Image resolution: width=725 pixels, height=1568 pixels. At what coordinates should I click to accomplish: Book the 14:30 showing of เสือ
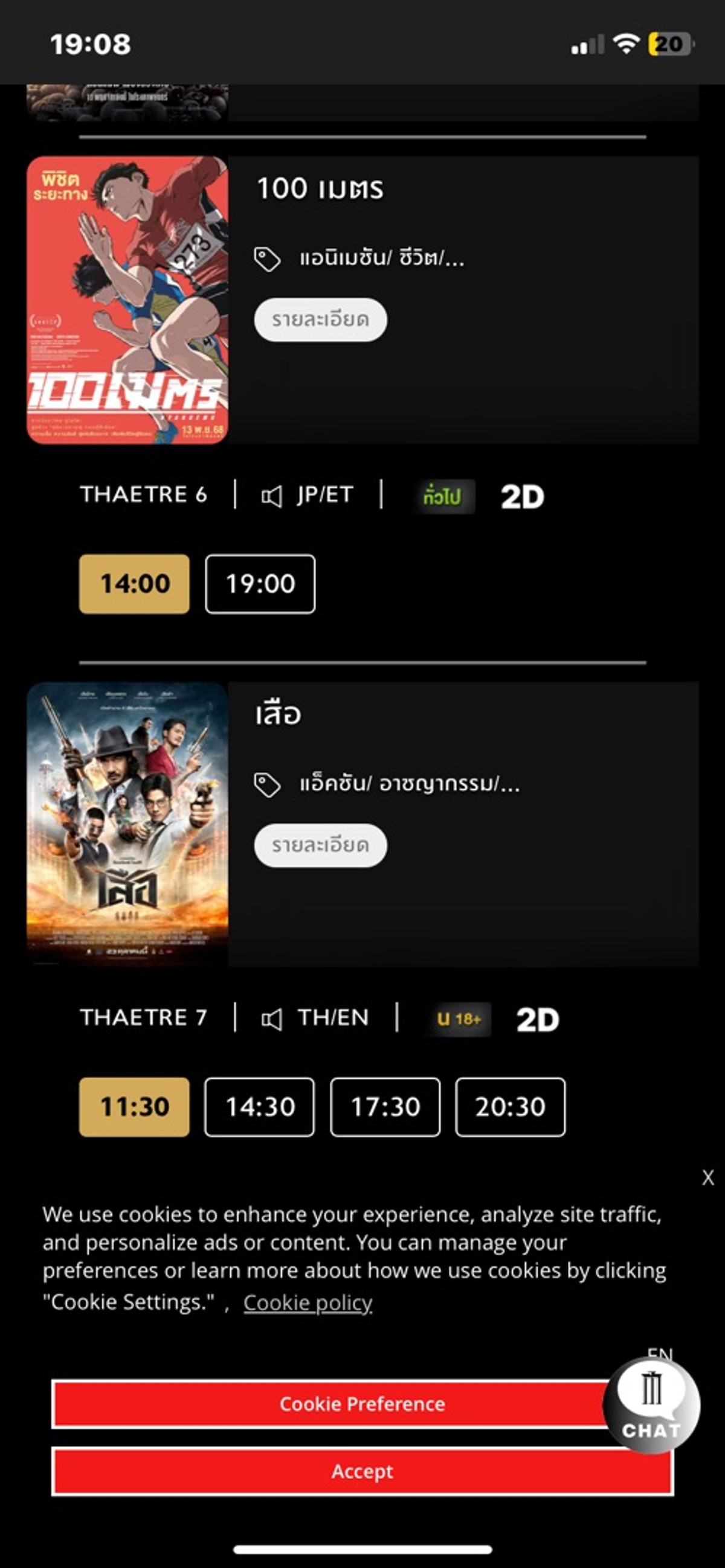(260, 1107)
